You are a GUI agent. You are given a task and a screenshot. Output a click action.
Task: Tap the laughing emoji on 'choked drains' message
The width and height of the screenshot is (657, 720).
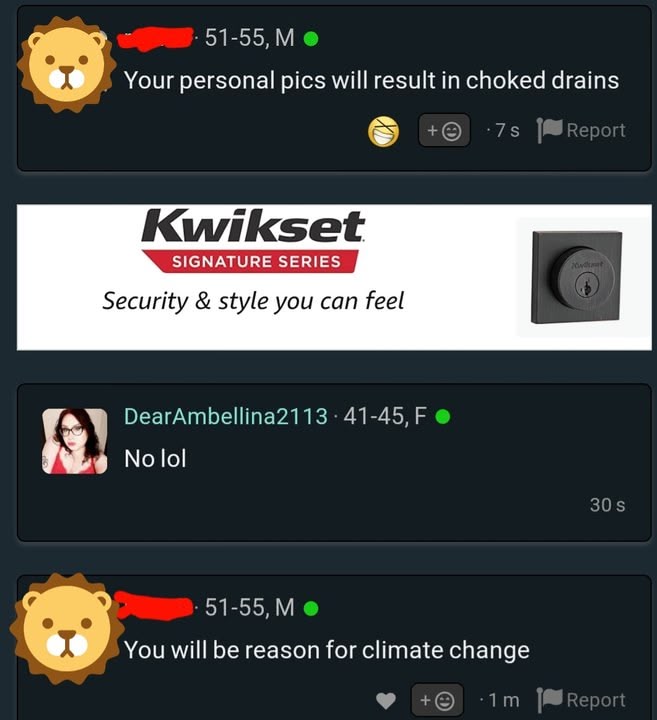coord(384,131)
